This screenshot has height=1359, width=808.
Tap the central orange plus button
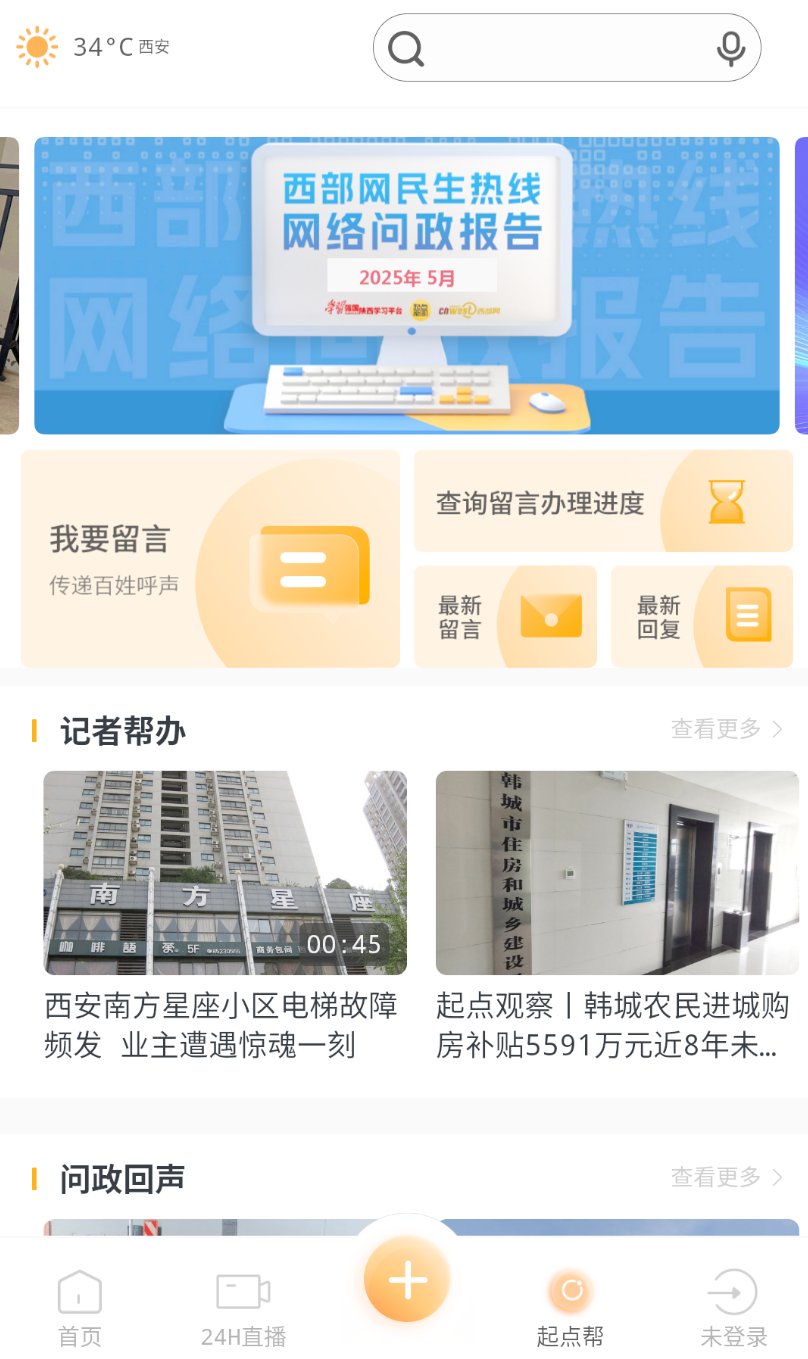pos(405,1278)
